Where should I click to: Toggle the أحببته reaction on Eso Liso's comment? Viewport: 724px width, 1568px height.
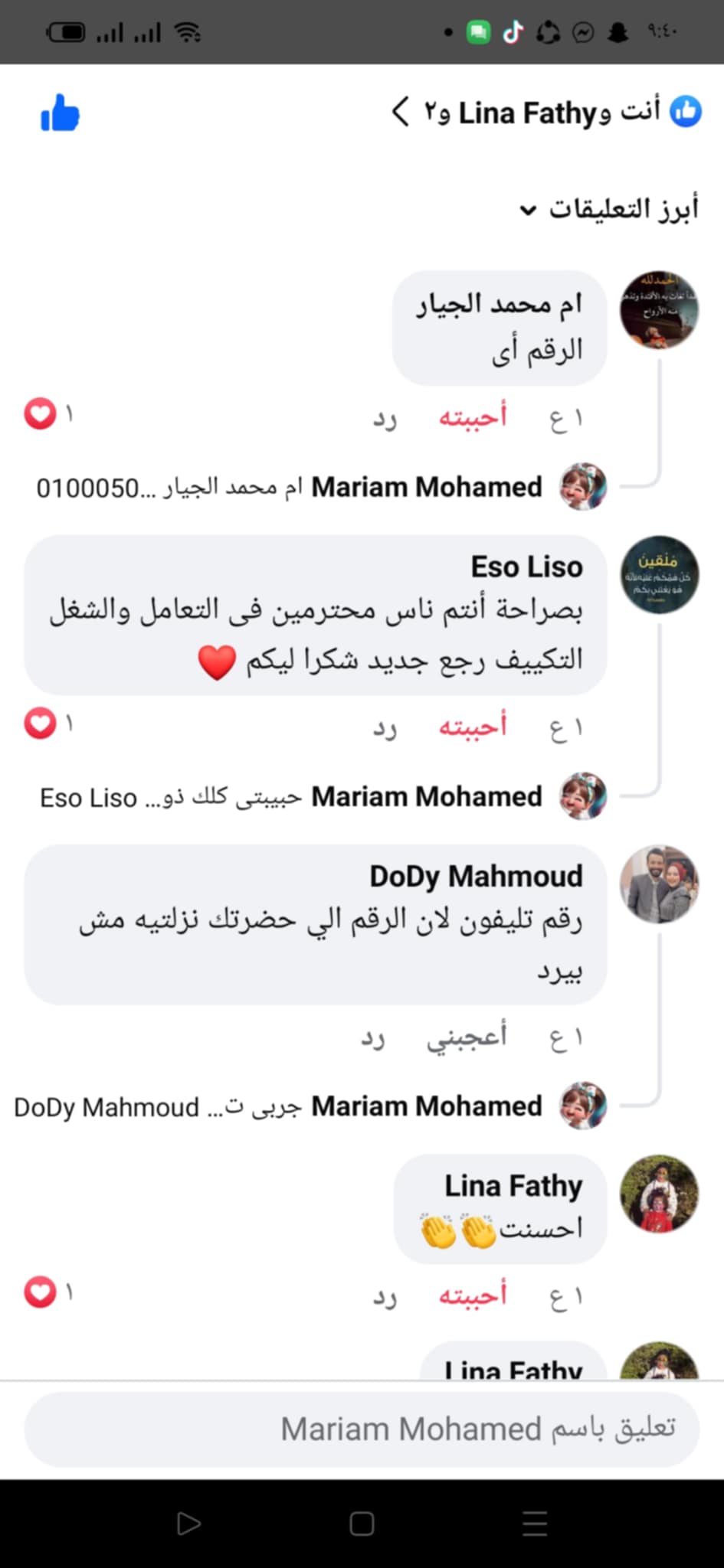tap(475, 727)
